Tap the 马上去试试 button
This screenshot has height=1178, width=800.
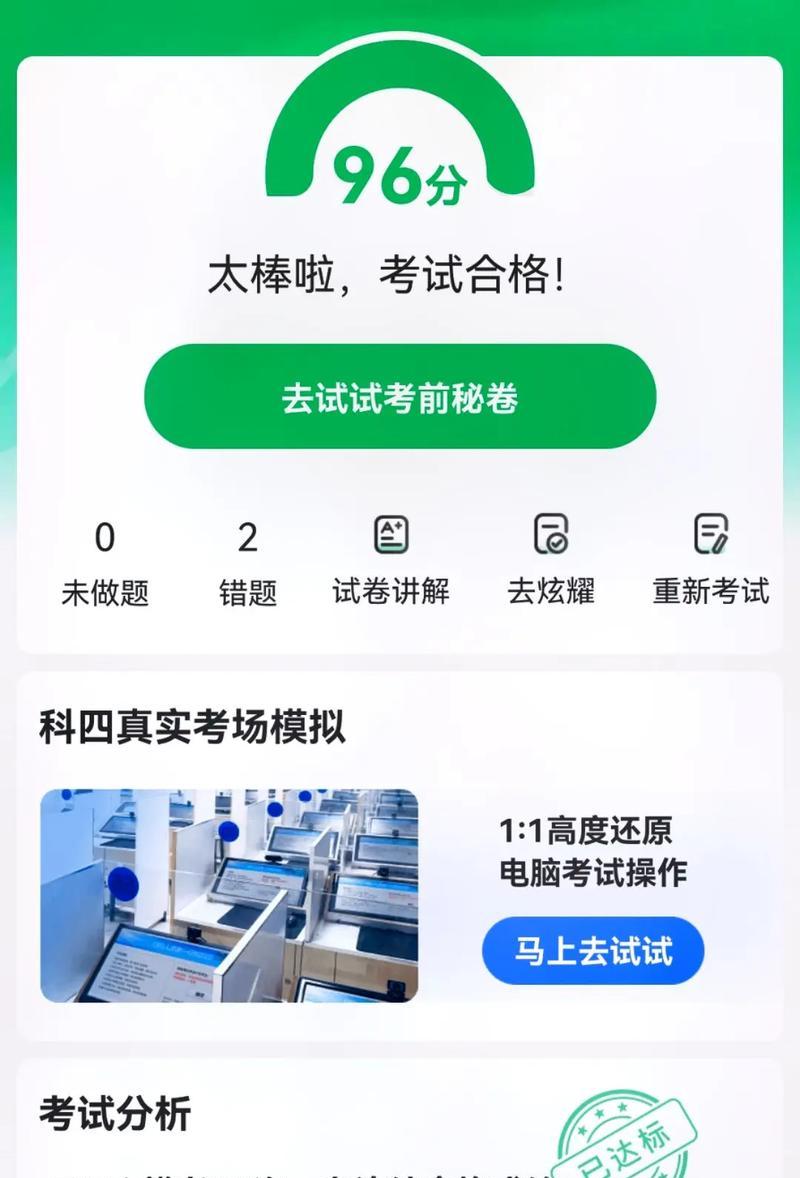click(x=593, y=950)
